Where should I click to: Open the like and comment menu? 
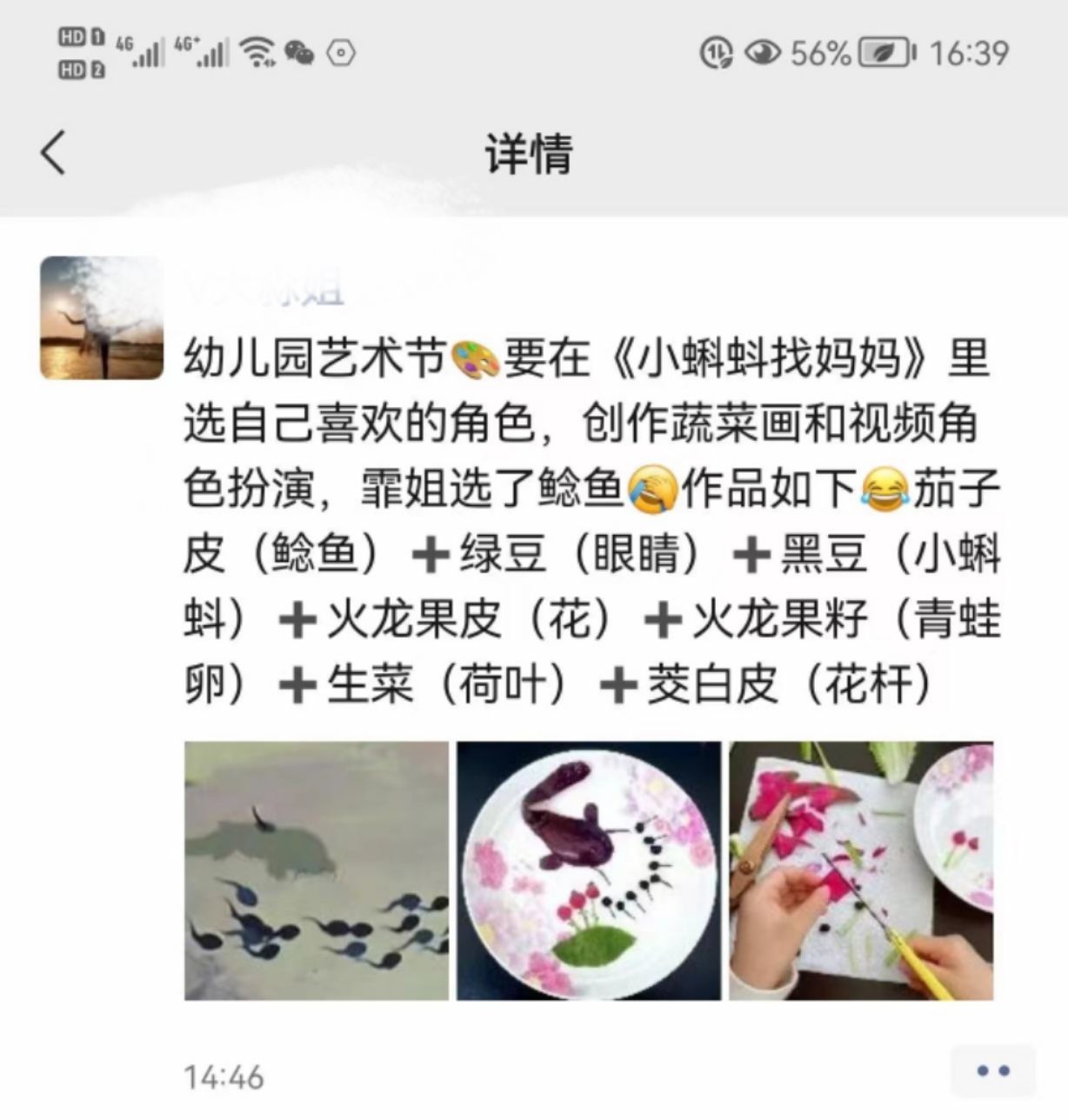click(992, 1071)
